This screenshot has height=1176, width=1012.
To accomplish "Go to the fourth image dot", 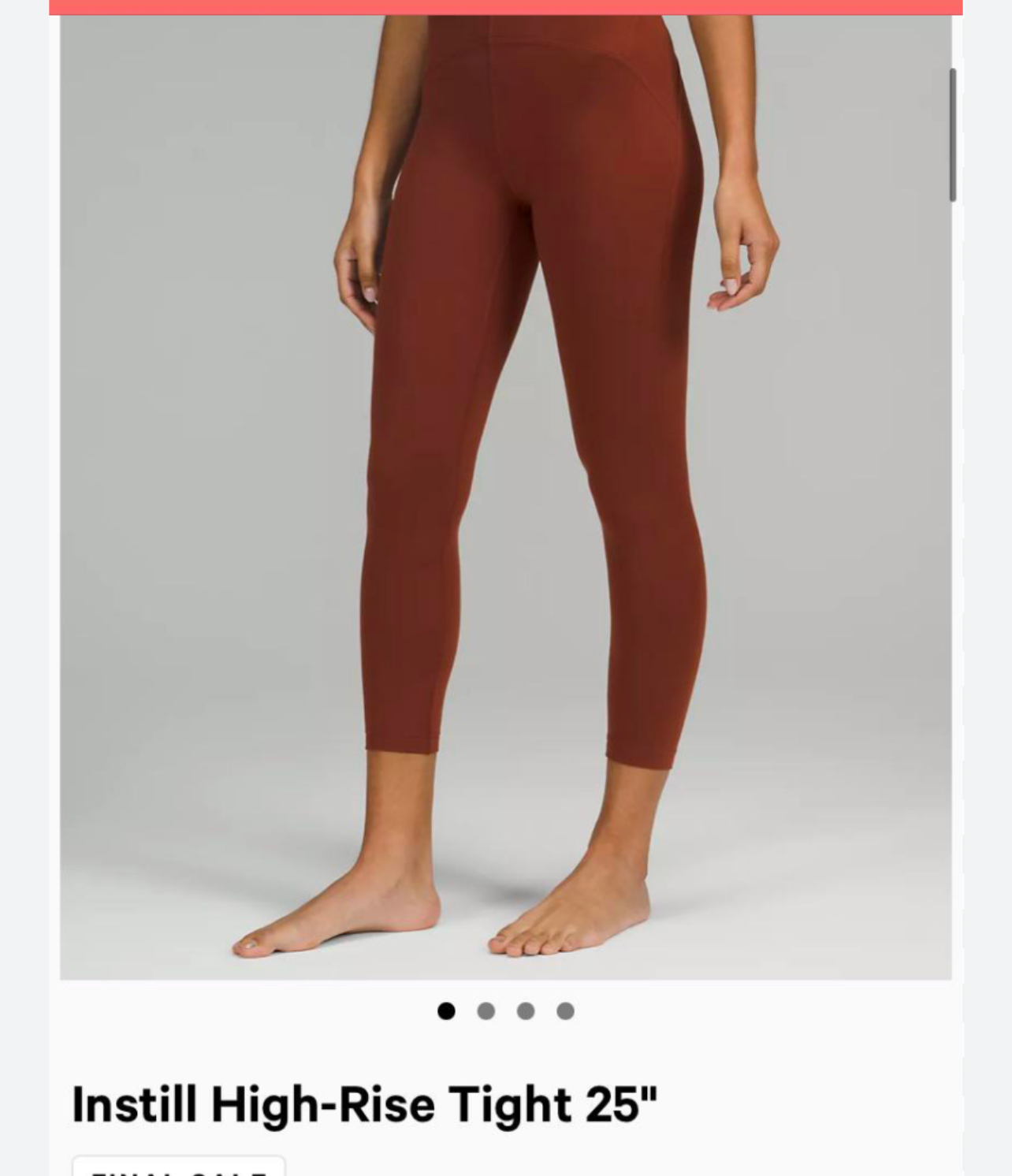I will coord(565,1010).
